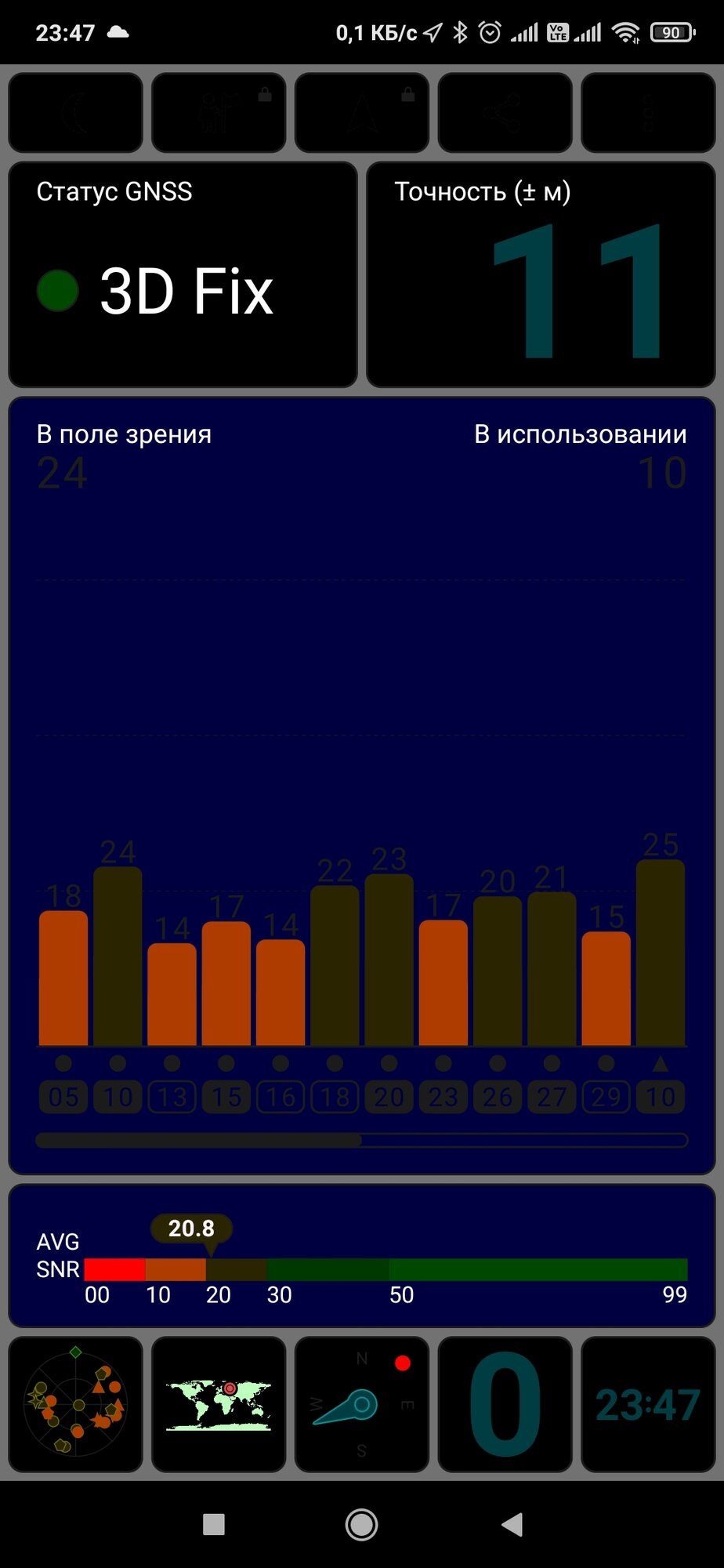
Task: Open the locked navigation arrow feature
Action: coord(361,113)
